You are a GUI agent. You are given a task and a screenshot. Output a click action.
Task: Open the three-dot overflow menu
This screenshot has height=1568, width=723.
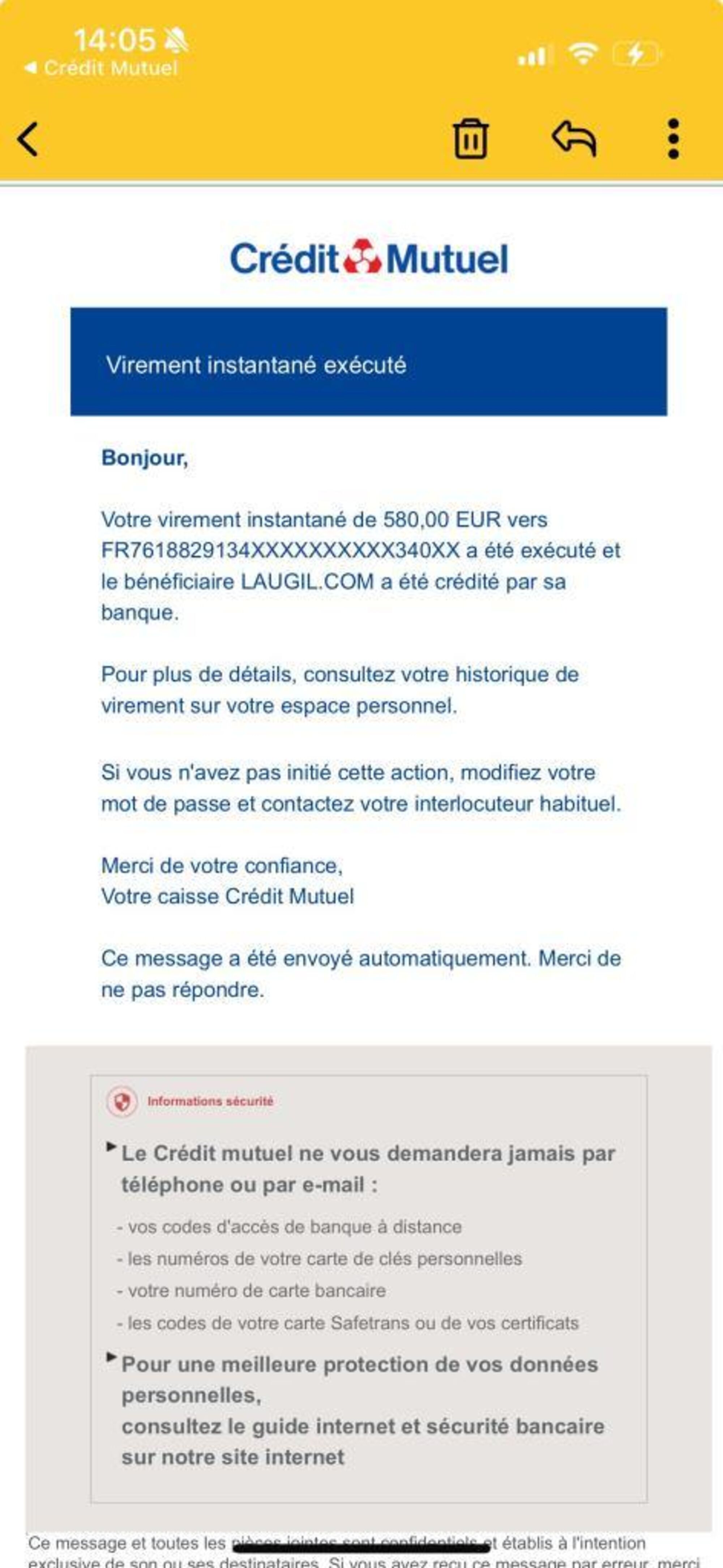(673, 139)
